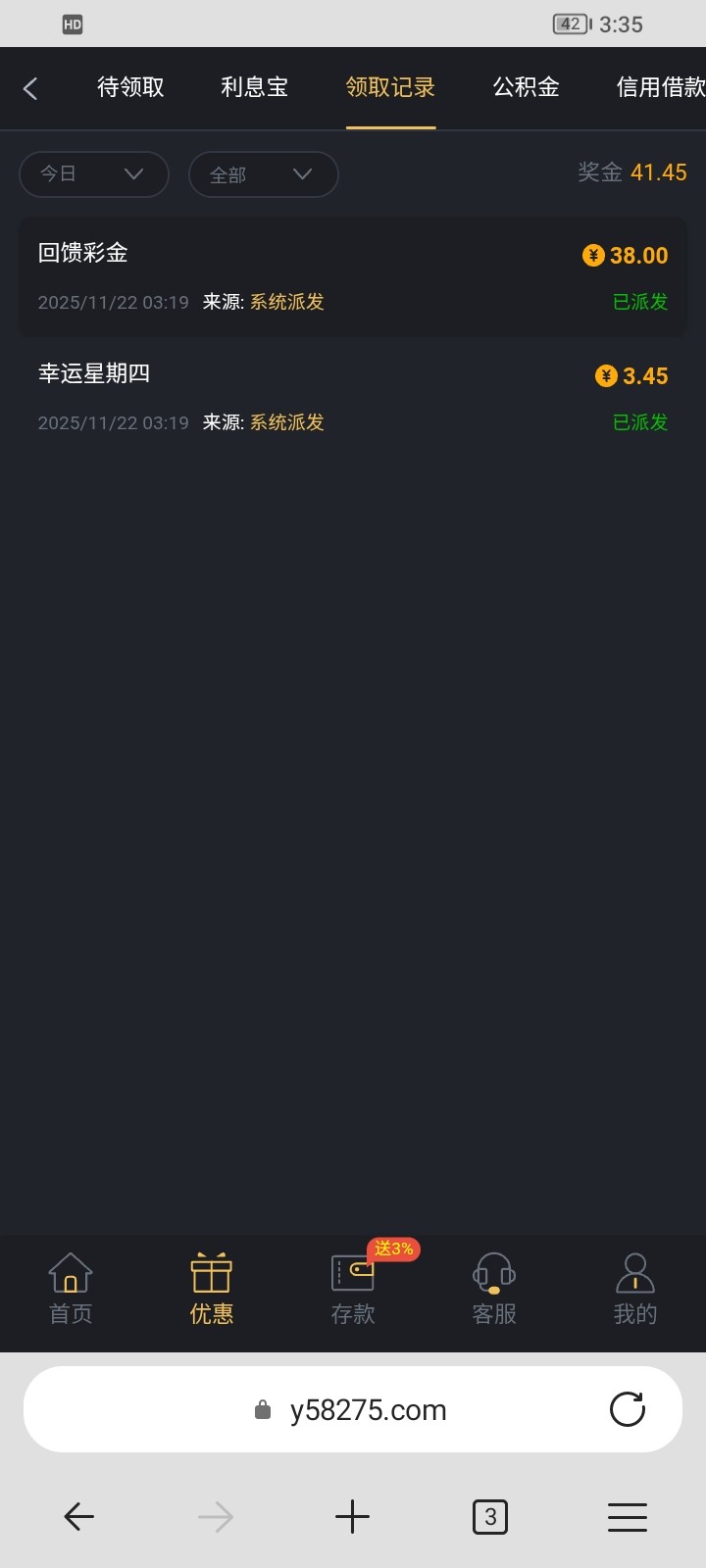Open the 优惠 promotions tab
Viewport: 706px width, 1568px height.
click(x=212, y=1289)
